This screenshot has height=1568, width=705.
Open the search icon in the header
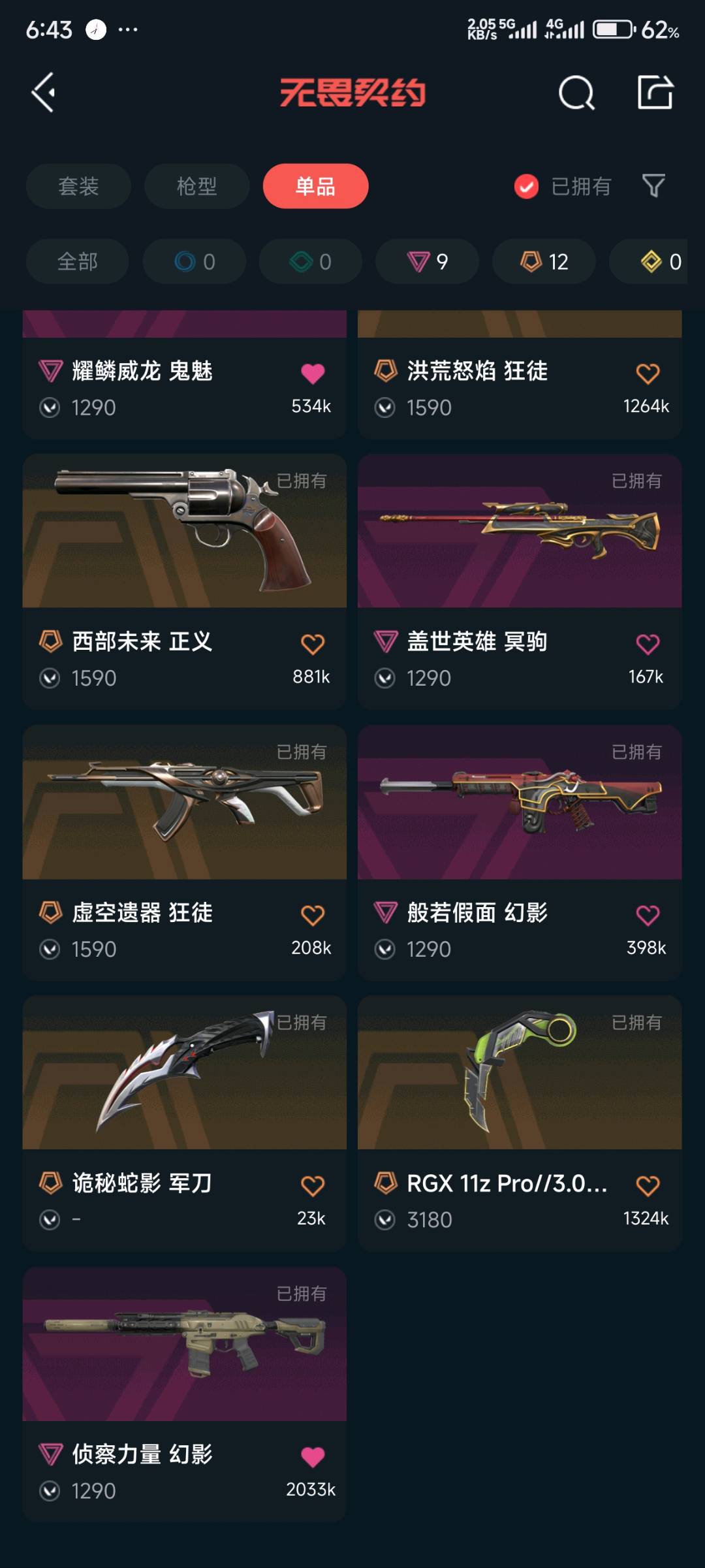point(576,93)
